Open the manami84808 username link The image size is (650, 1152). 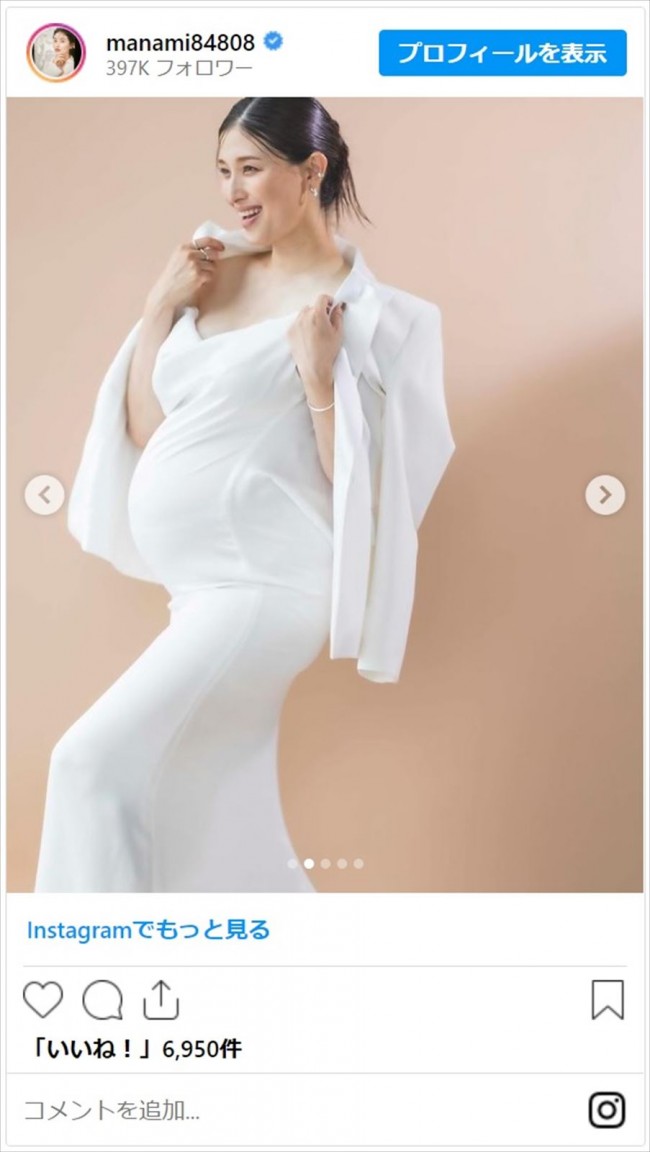coord(182,41)
